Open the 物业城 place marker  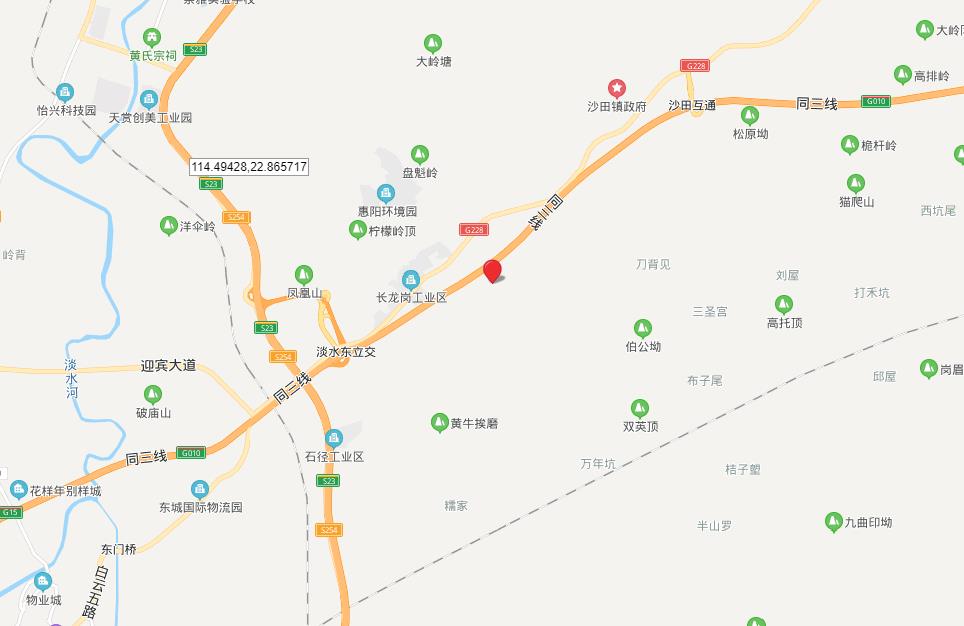point(42,581)
